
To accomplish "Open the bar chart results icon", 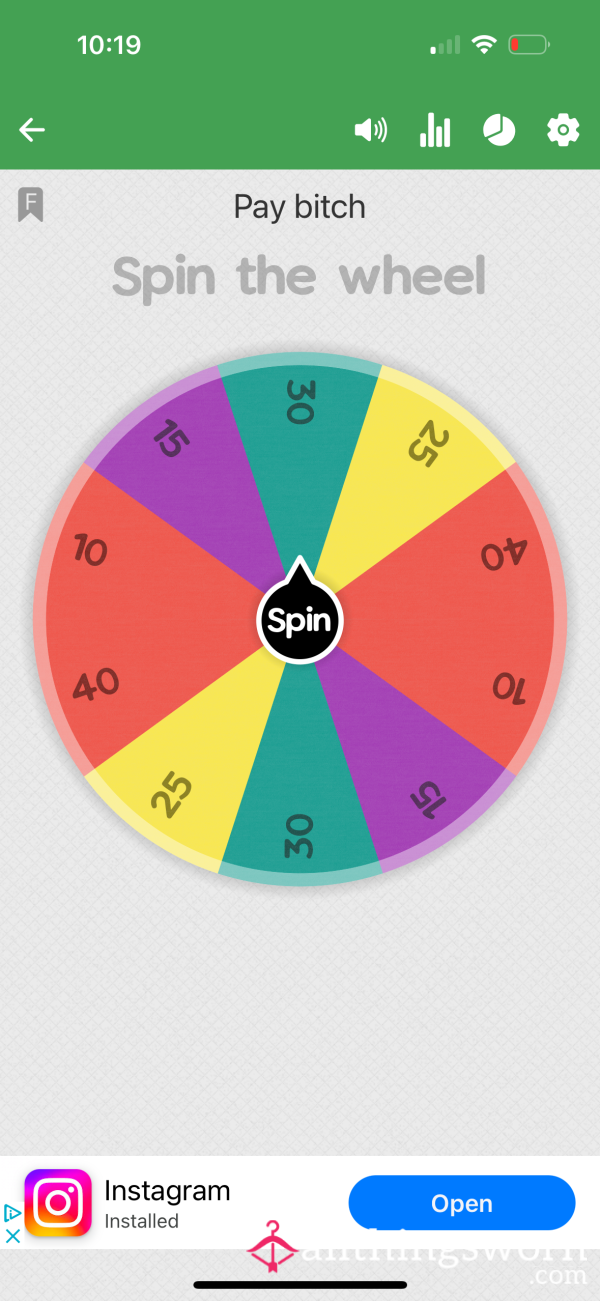I will click(435, 130).
